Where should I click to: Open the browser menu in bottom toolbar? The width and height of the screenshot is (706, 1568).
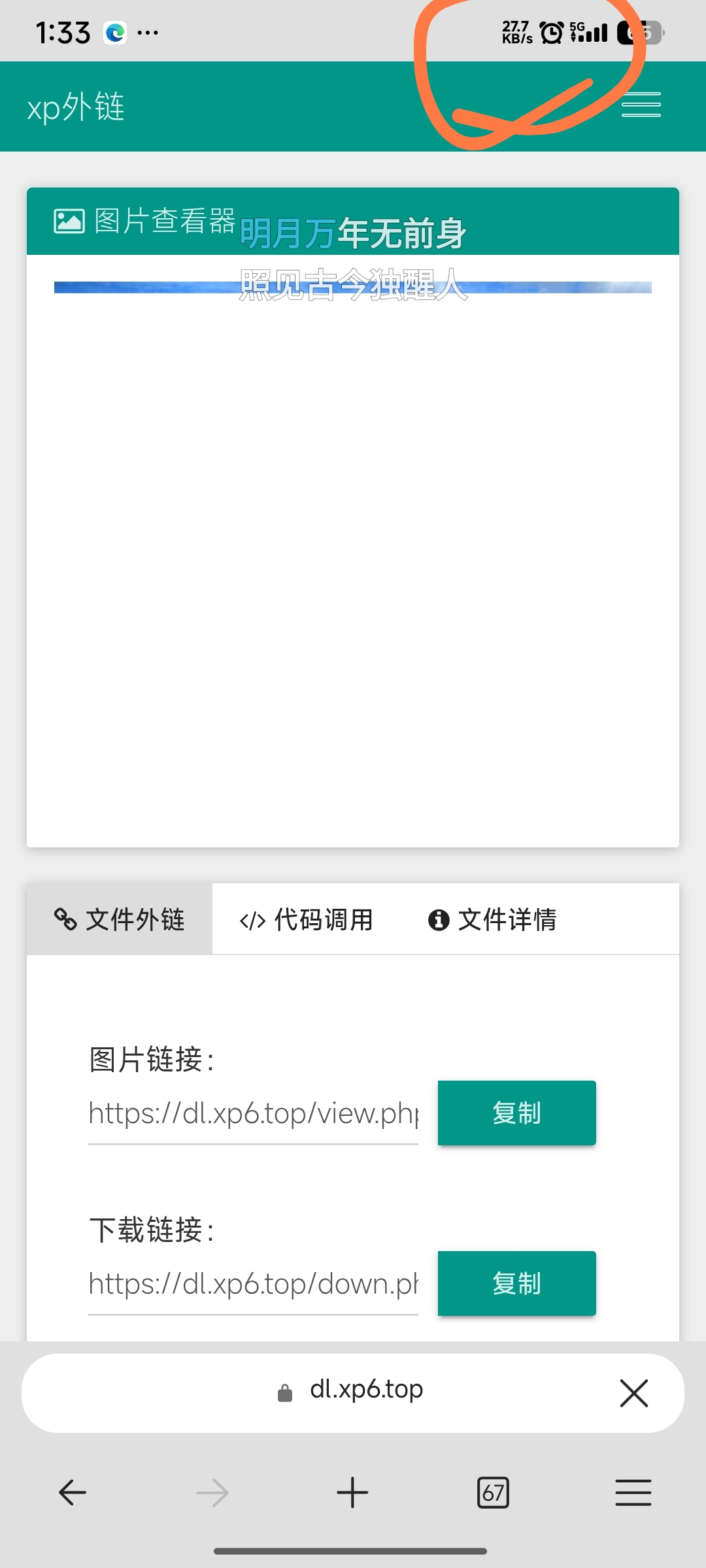(x=633, y=1493)
